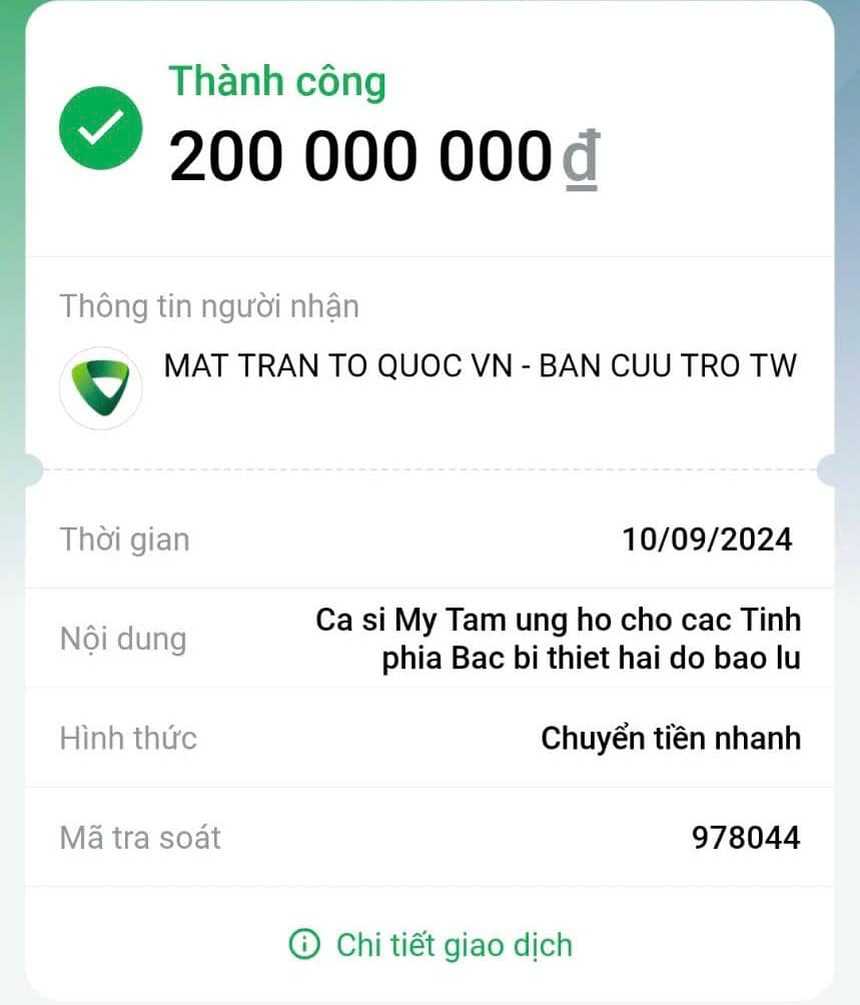Tap the Thành công success heading
The image size is (860, 1005).
(276, 81)
